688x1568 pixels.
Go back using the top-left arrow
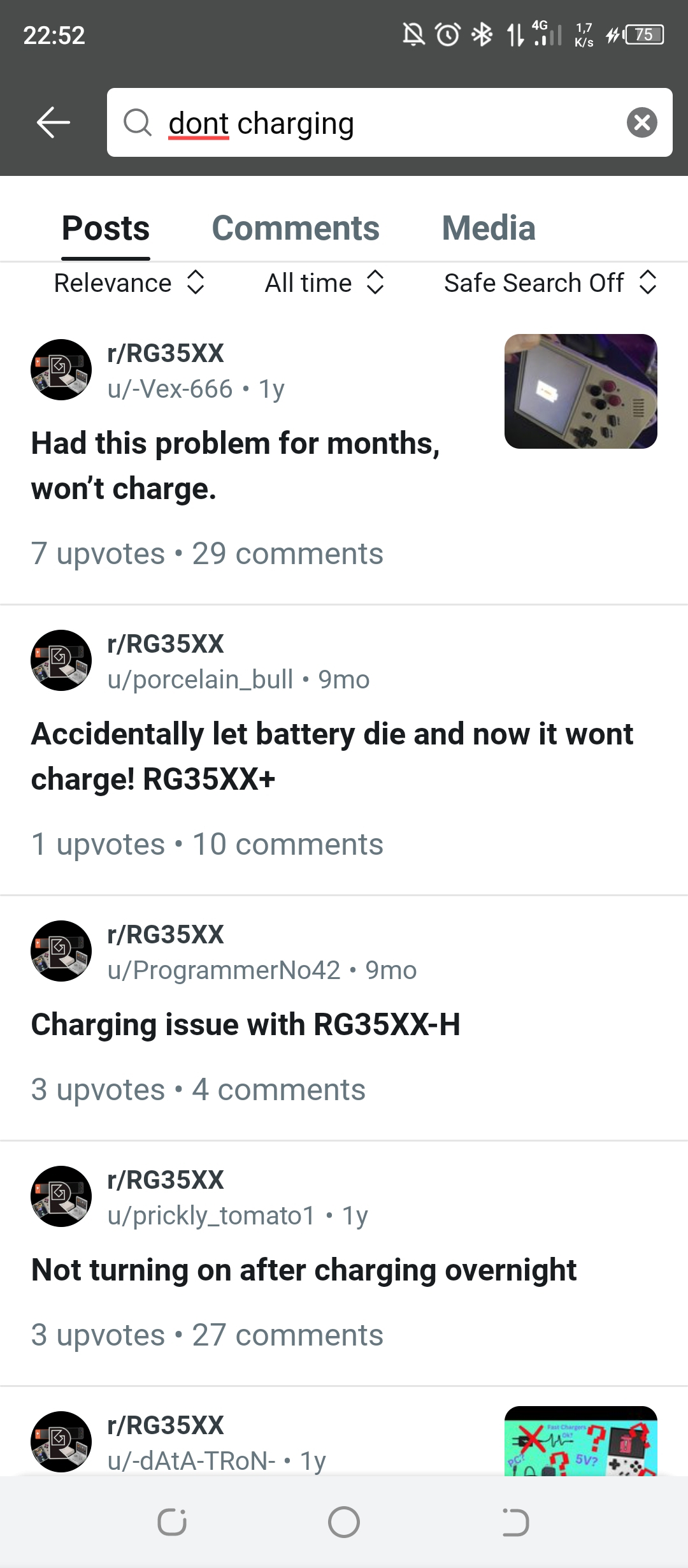(54, 122)
